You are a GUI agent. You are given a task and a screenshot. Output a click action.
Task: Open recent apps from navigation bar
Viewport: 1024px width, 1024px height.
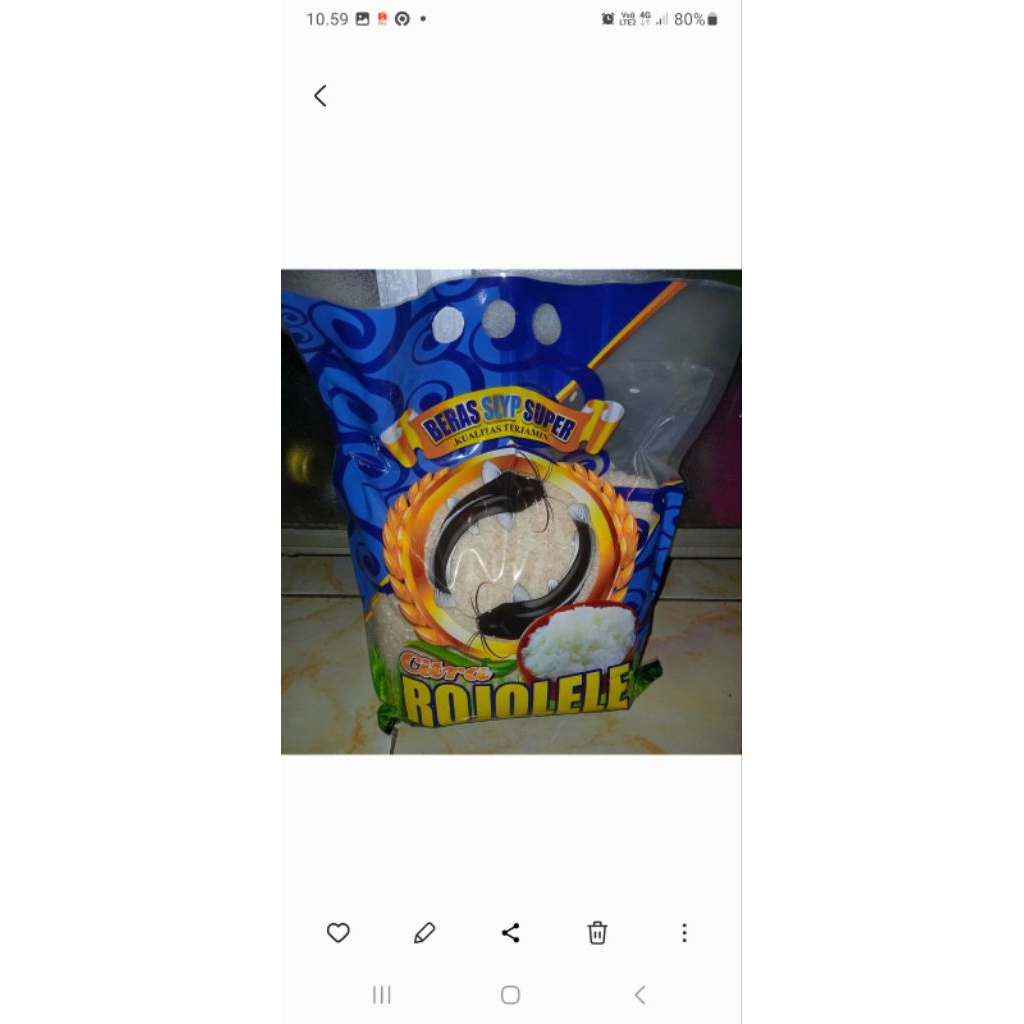point(381,995)
